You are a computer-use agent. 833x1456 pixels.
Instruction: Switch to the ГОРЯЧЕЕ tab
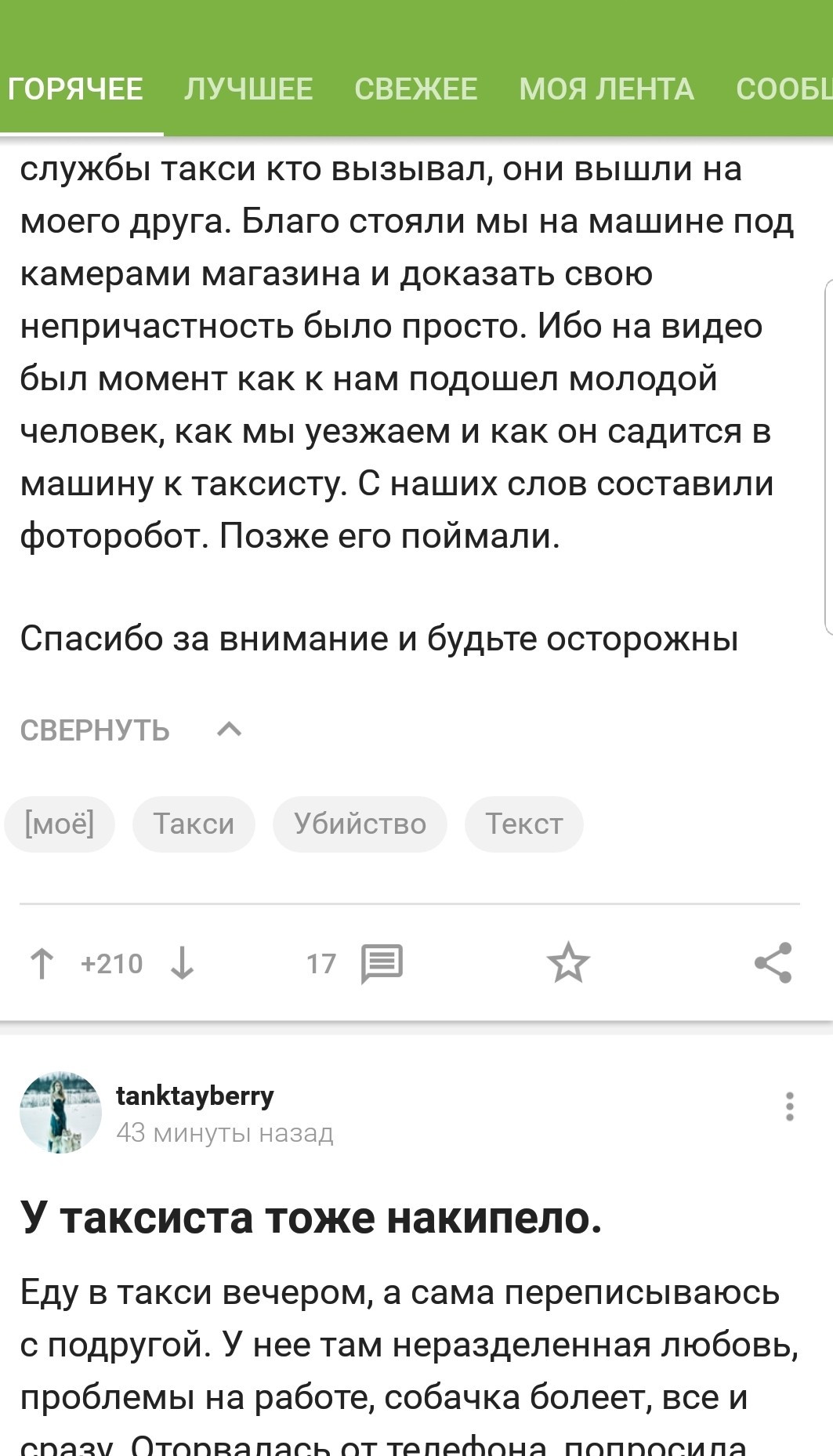click(75, 89)
